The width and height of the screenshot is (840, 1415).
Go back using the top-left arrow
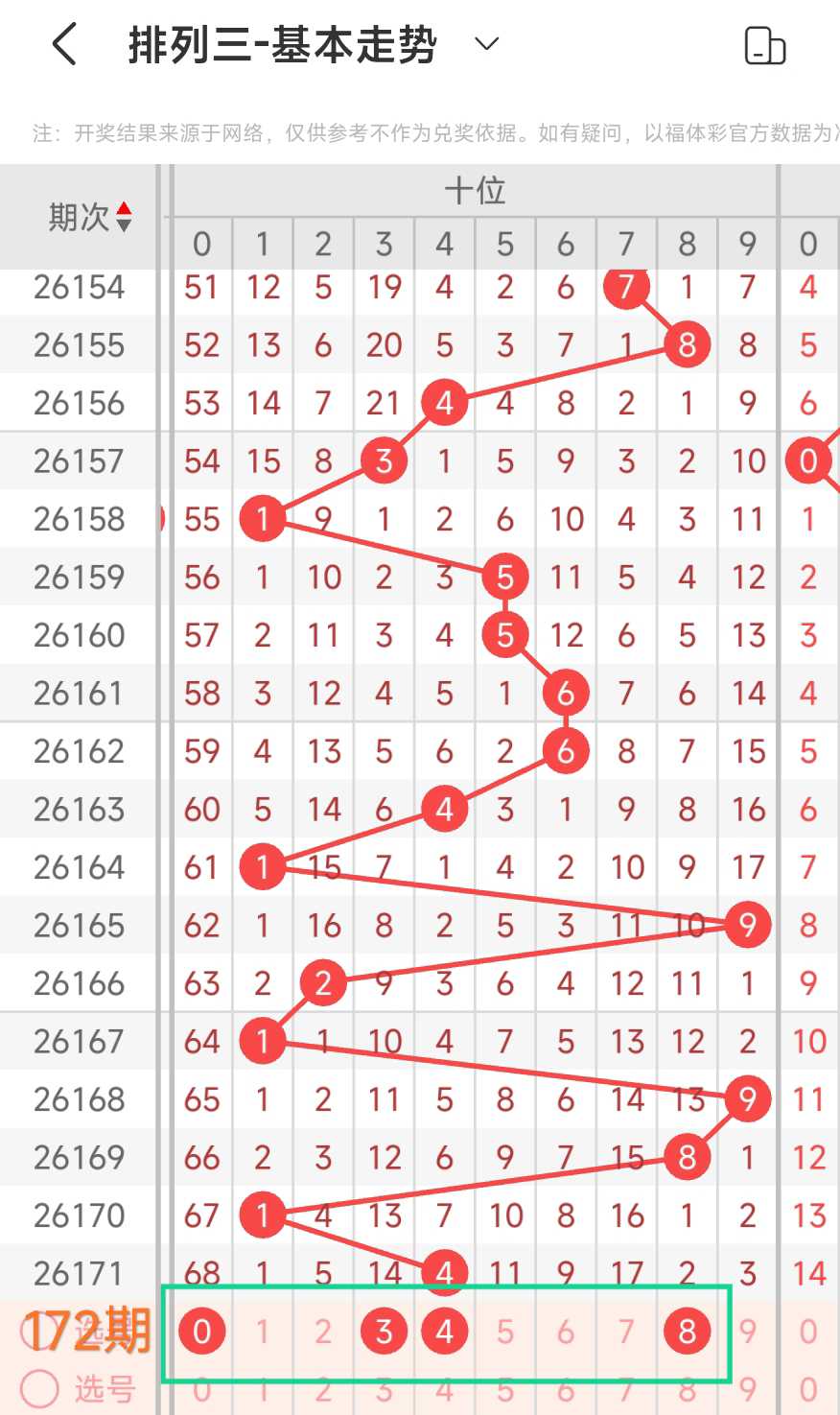tap(64, 44)
